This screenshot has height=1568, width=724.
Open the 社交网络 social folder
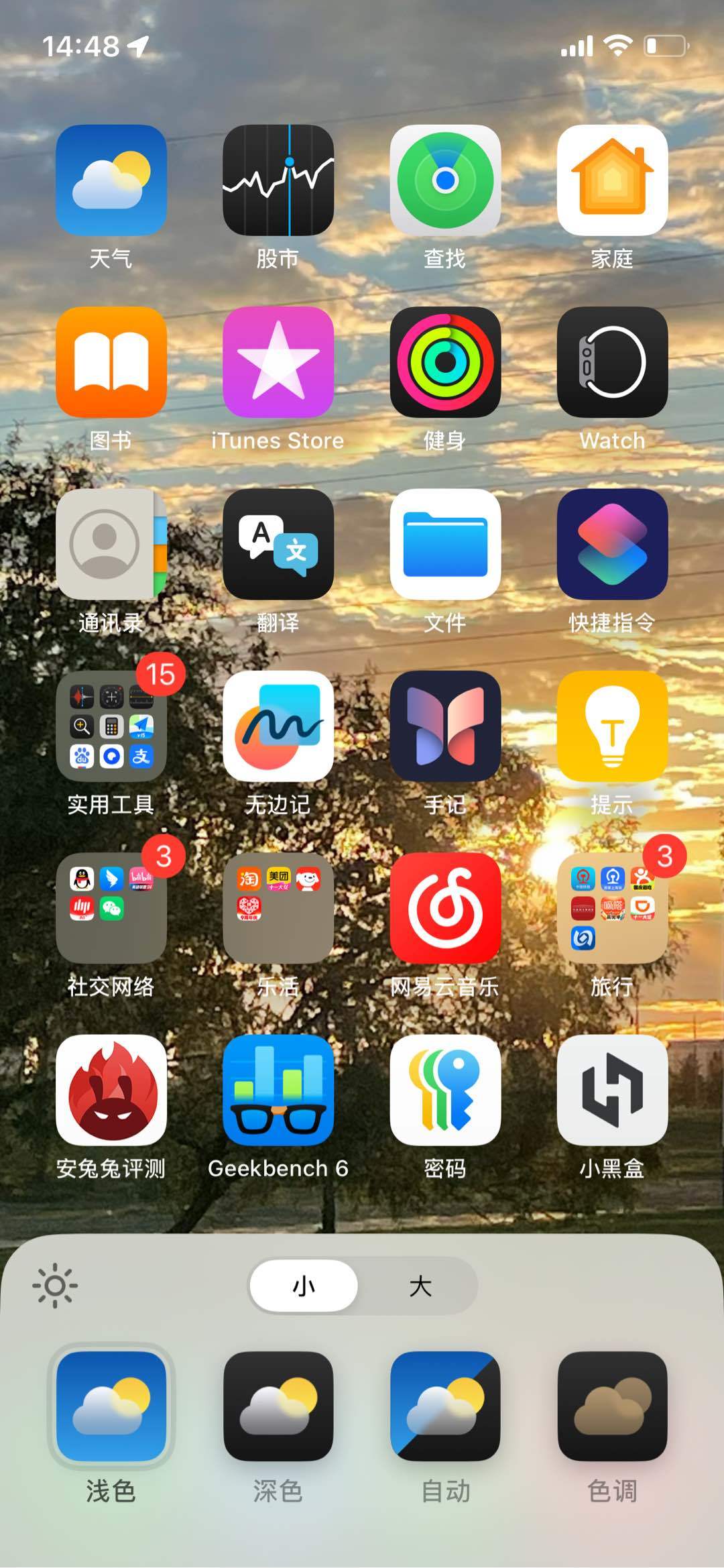111,908
